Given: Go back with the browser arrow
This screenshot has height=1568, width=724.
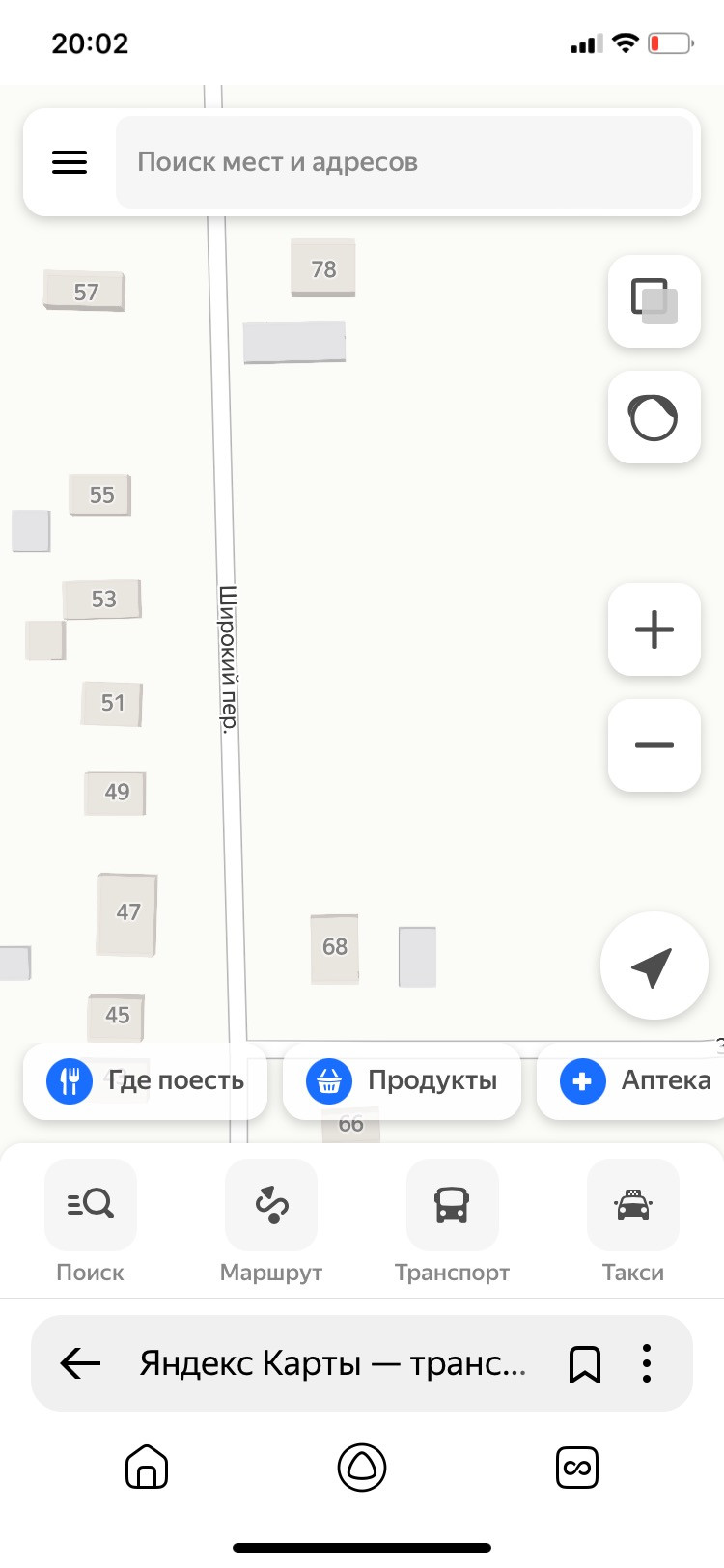Looking at the screenshot, I should click(80, 1363).
